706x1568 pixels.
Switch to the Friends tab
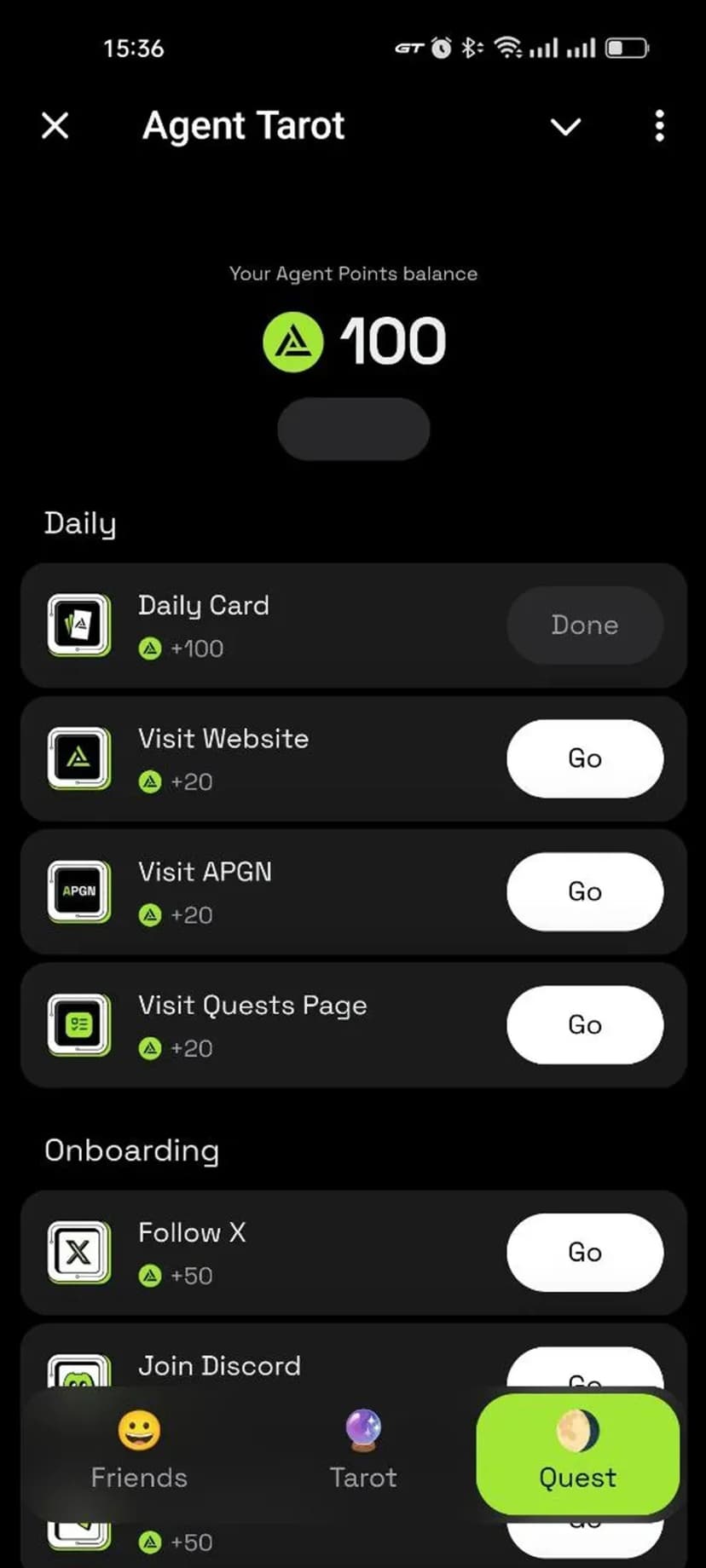point(139,1452)
